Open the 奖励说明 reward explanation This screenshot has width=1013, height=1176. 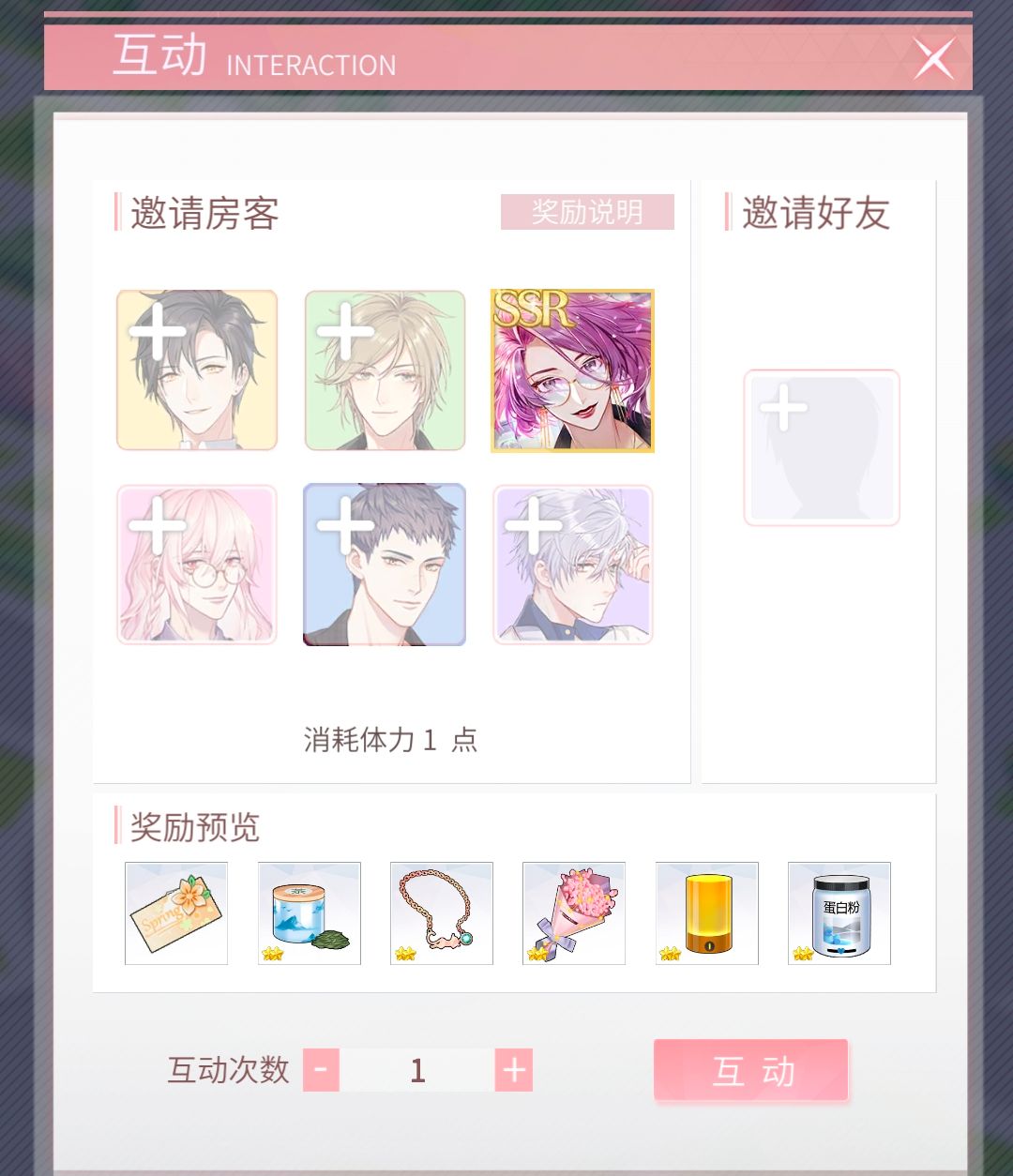pyautogui.click(x=587, y=212)
